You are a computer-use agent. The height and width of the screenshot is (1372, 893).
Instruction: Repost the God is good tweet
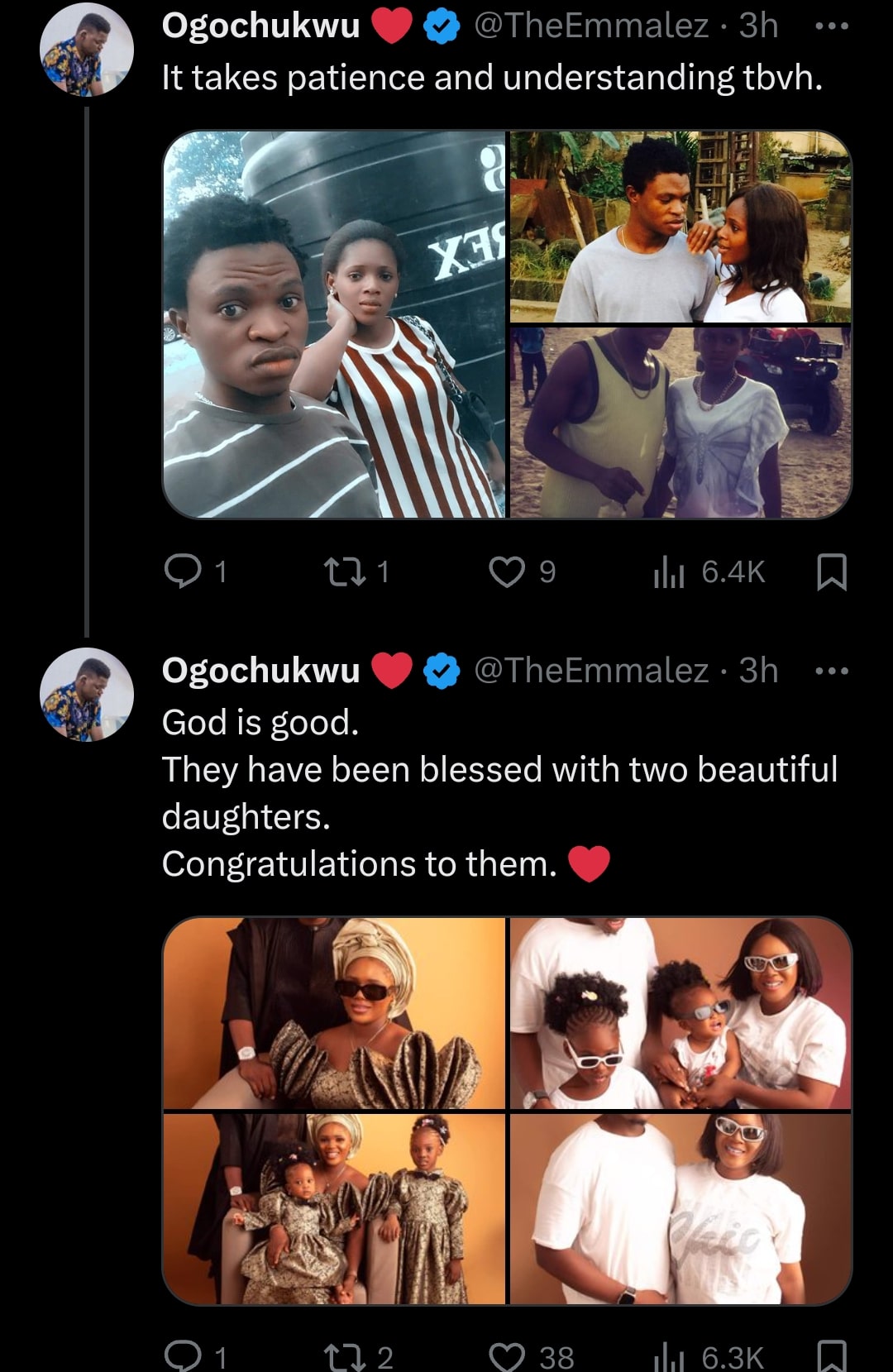point(339,1355)
